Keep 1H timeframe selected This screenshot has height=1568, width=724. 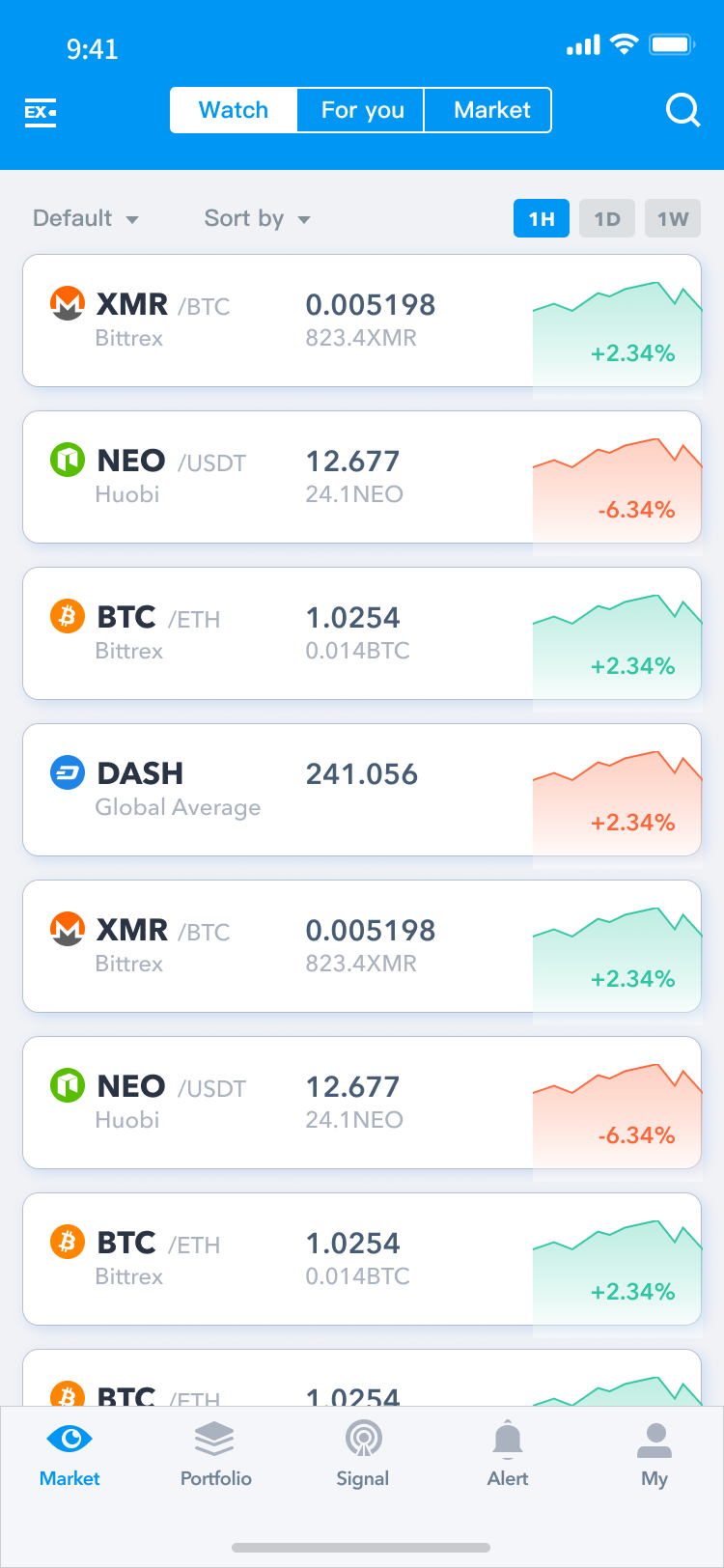tap(541, 218)
